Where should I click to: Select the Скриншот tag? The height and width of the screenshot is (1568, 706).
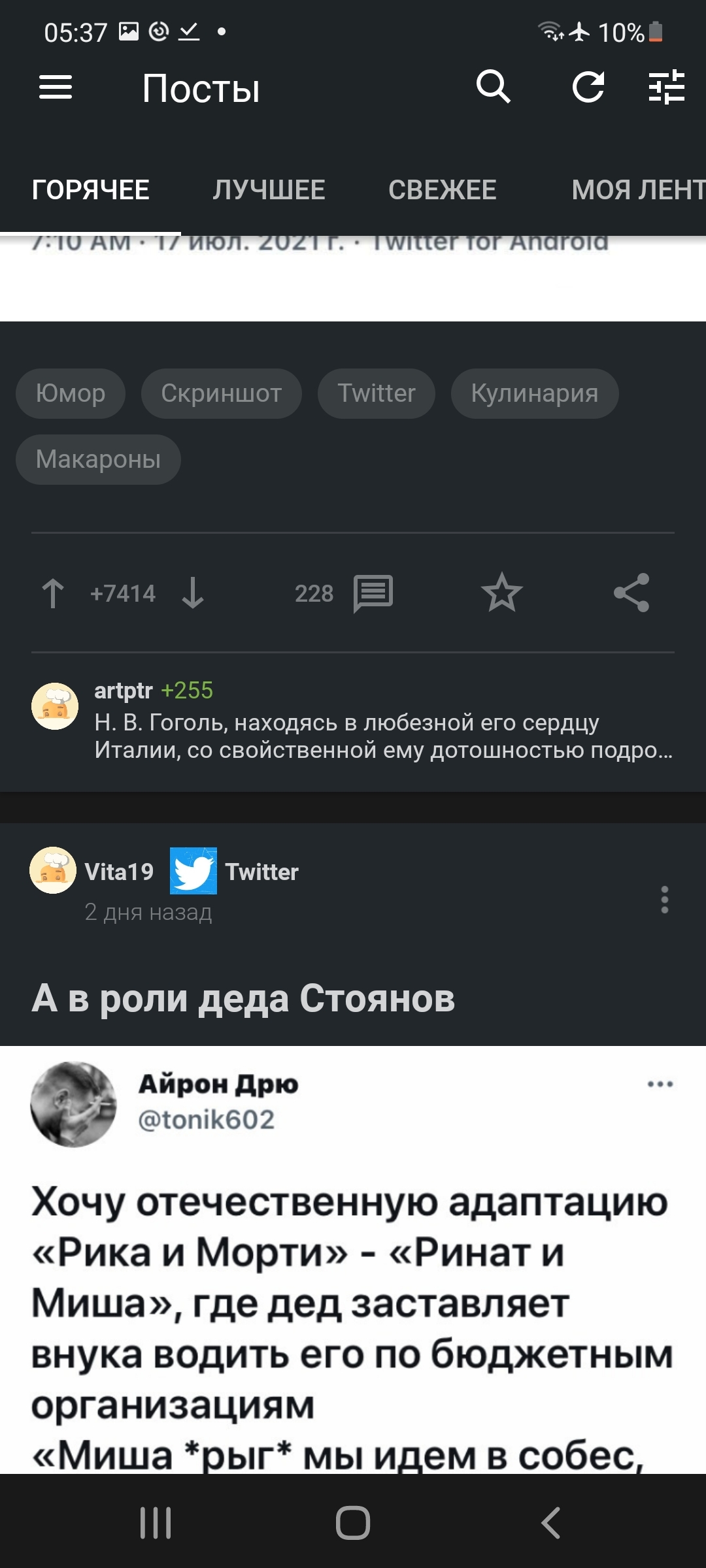[221, 393]
